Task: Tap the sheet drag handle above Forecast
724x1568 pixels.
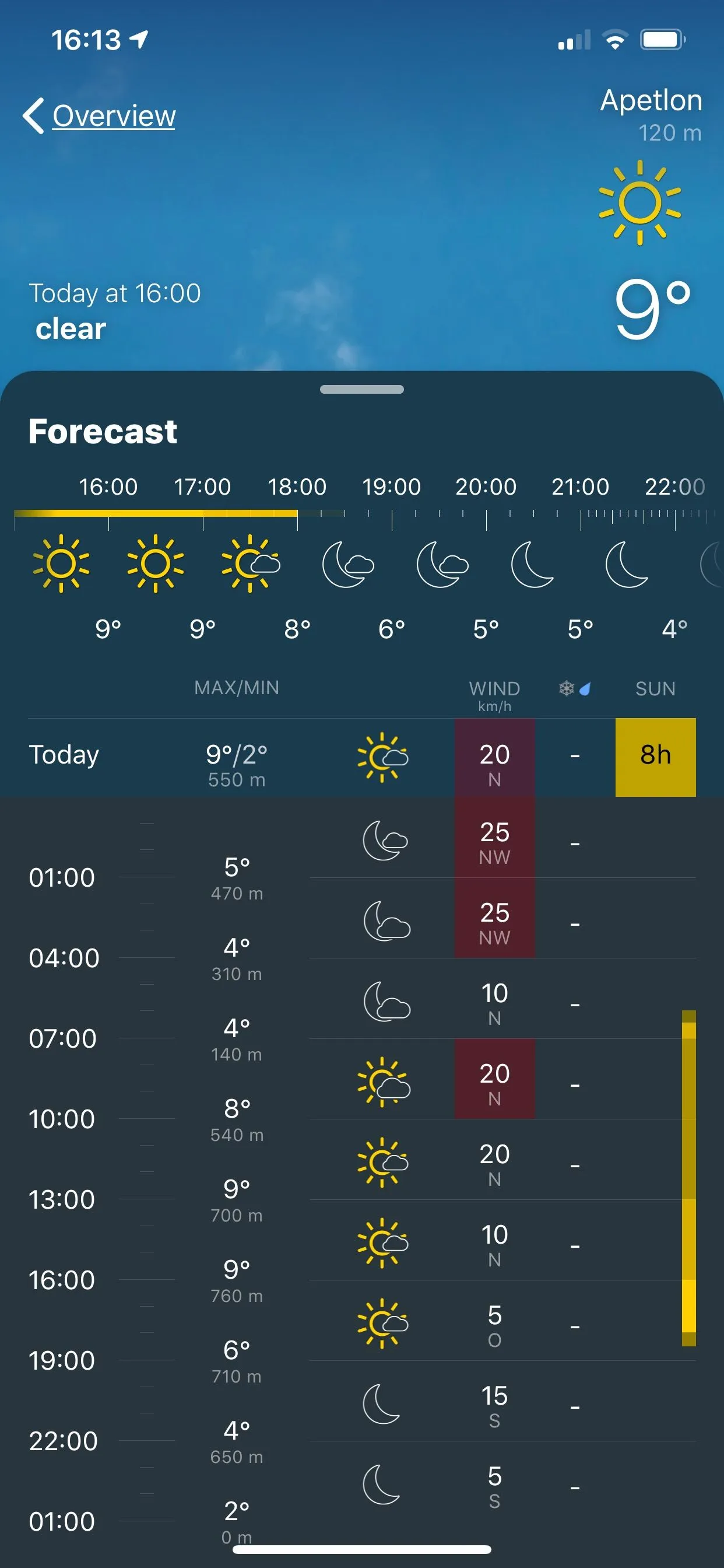Action: pyautogui.click(x=361, y=390)
